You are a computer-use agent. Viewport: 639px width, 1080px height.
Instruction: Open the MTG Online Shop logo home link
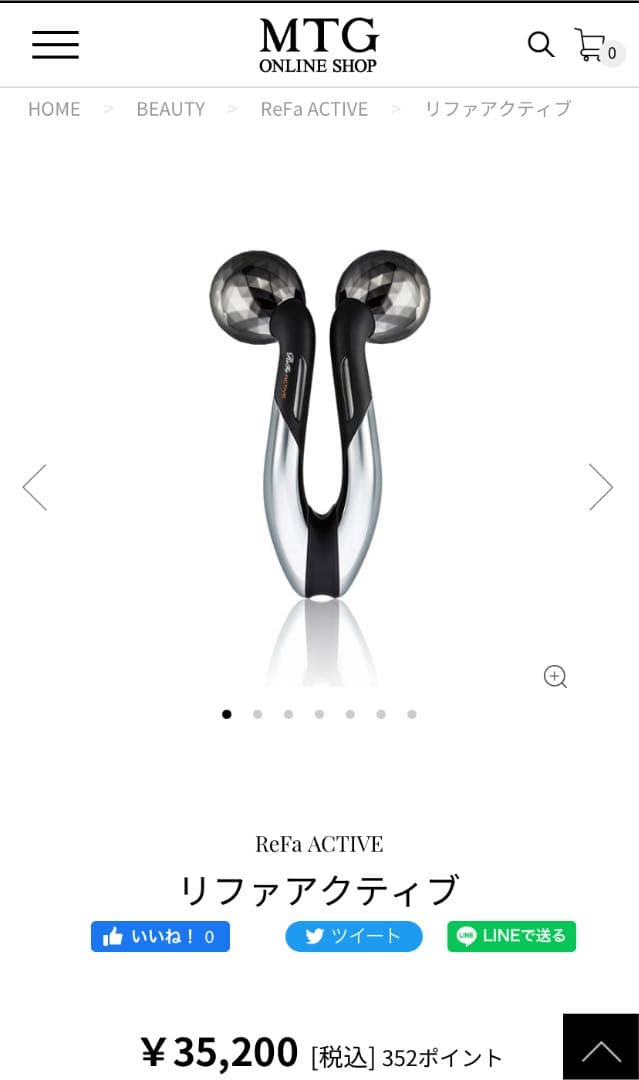click(x=318, y=46)
